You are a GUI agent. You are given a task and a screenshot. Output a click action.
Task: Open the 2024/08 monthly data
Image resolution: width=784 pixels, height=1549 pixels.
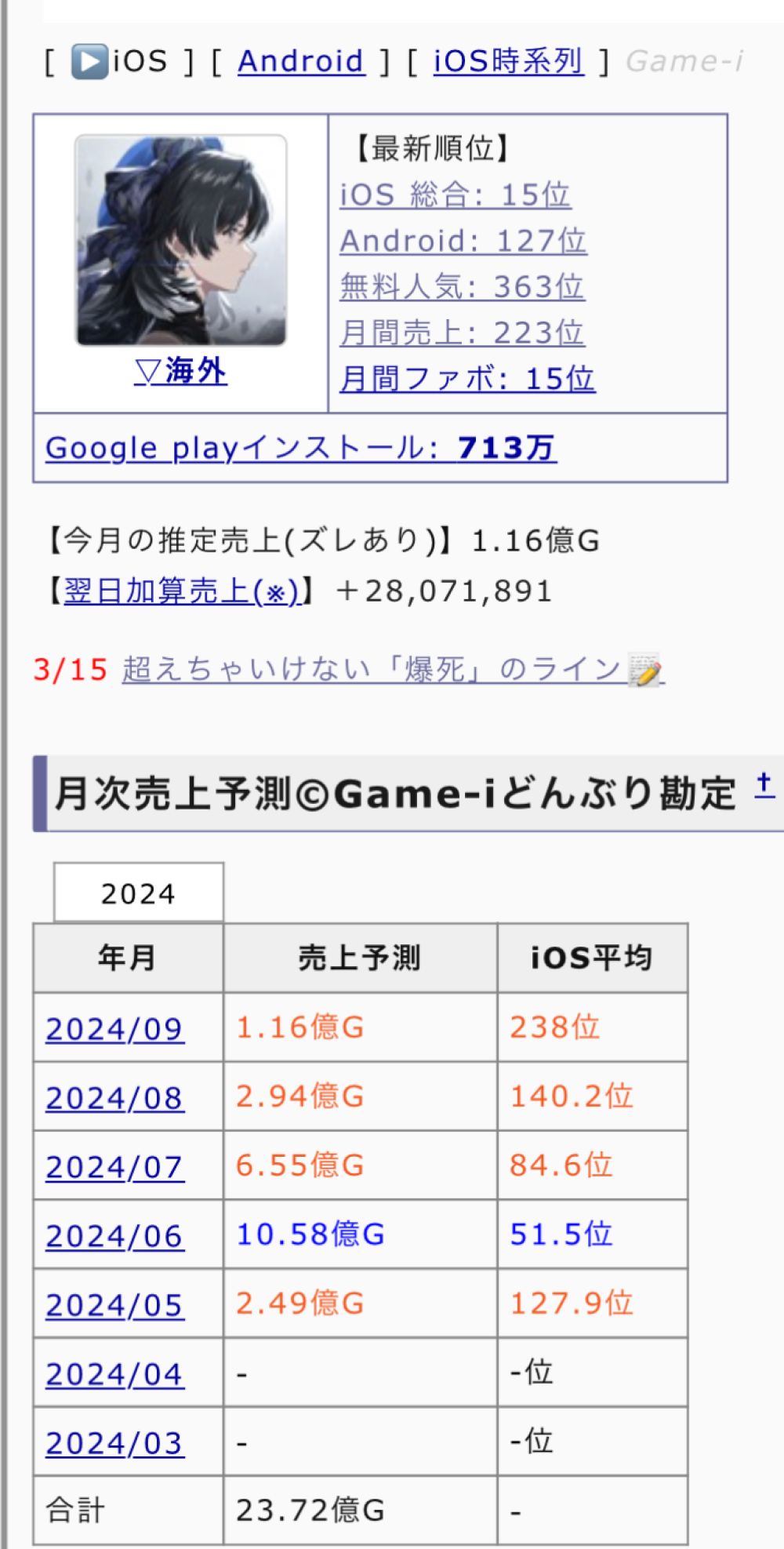114,1098
